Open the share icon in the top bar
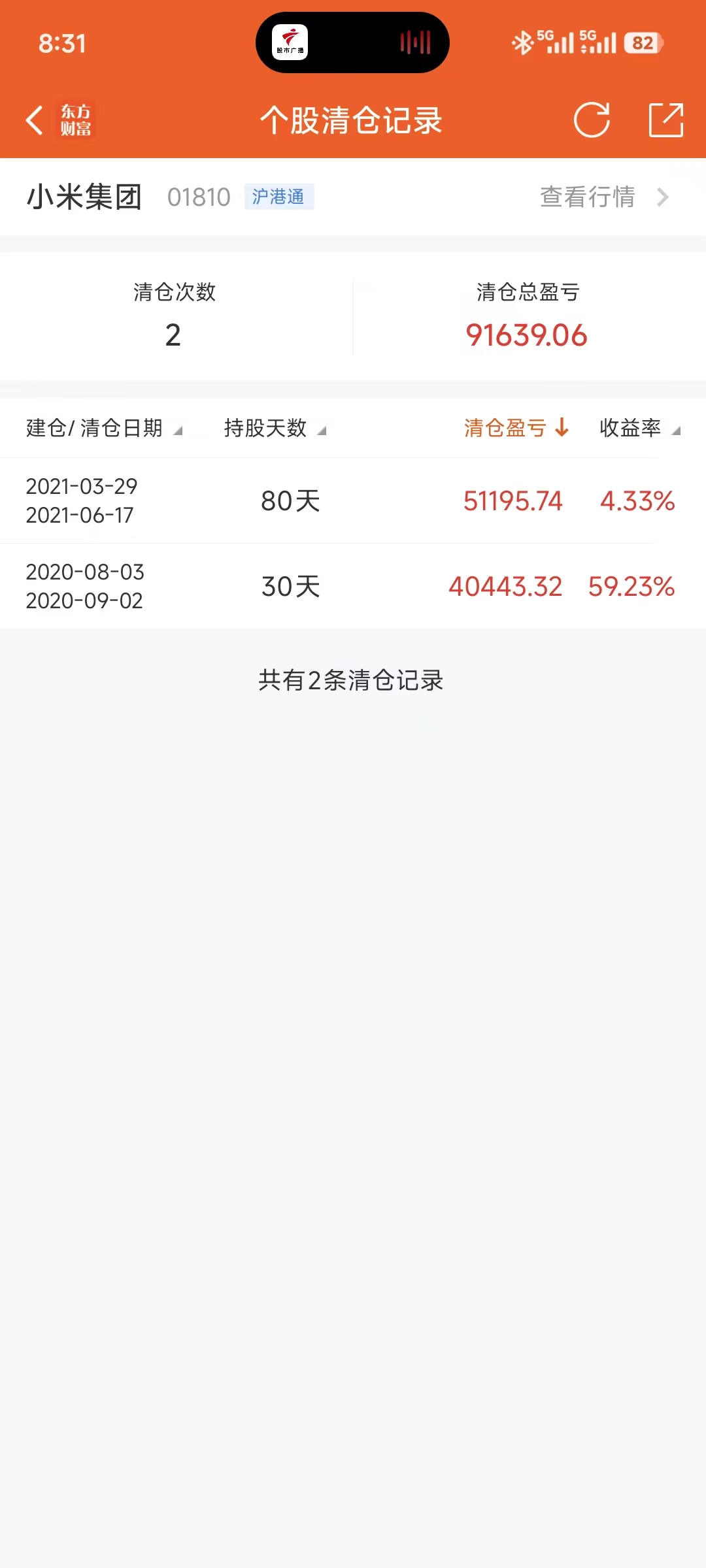 pos(667,122)
